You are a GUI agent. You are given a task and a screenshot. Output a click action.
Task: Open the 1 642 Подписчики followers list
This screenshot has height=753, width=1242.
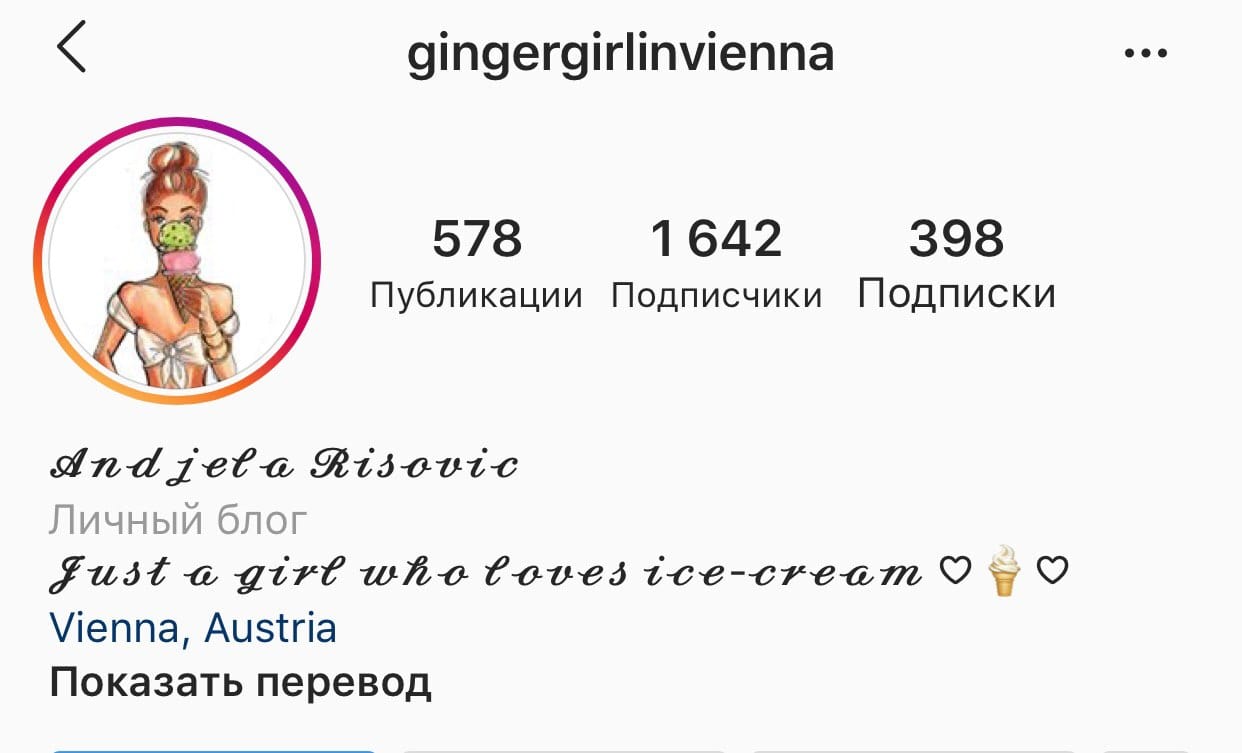[716, 264]
